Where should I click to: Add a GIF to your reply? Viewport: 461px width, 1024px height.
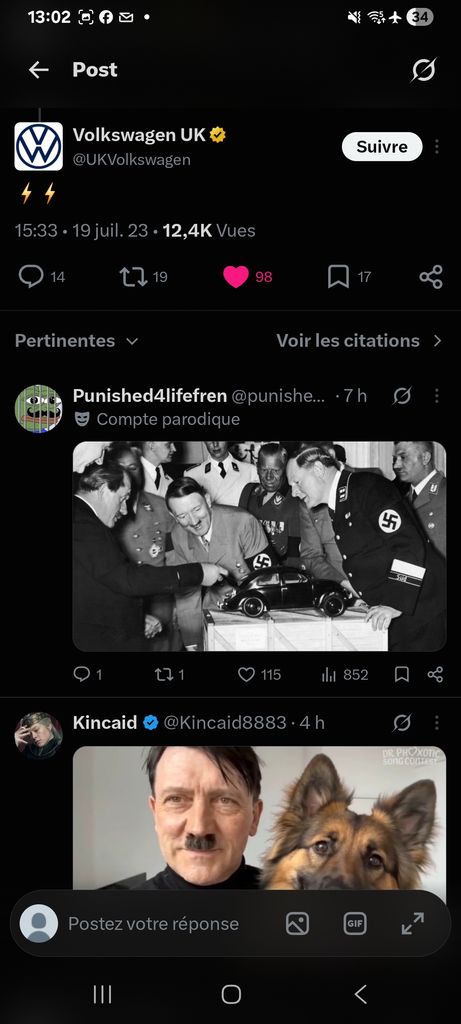pyautogui.click(x=355, y=923)
